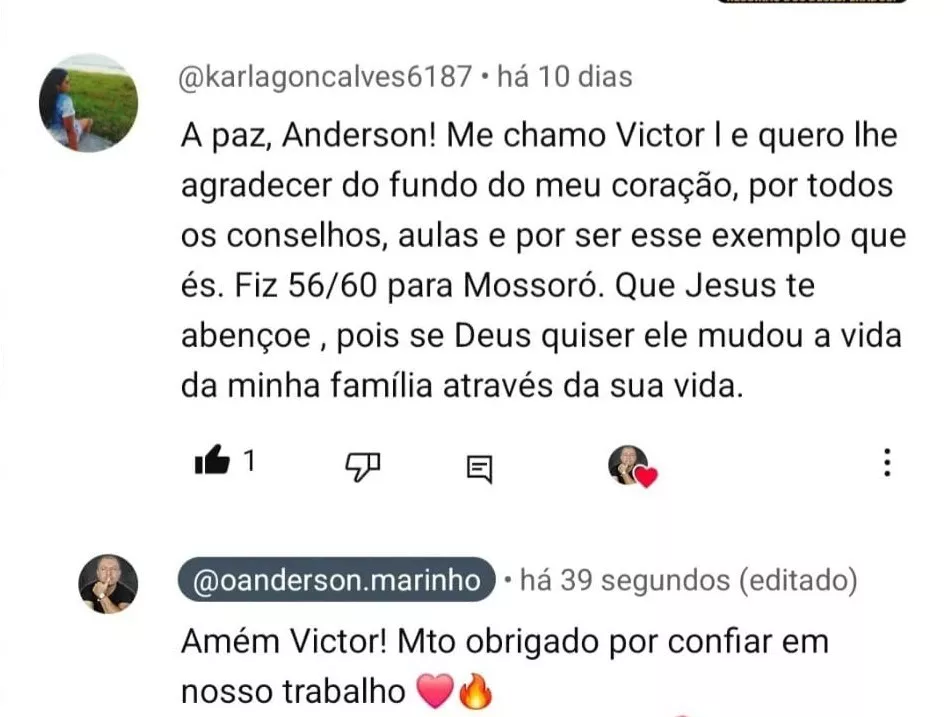944x717 pixels.
Task: Open the @oanderson.marinho channel chip
Action: coord(337,580)
